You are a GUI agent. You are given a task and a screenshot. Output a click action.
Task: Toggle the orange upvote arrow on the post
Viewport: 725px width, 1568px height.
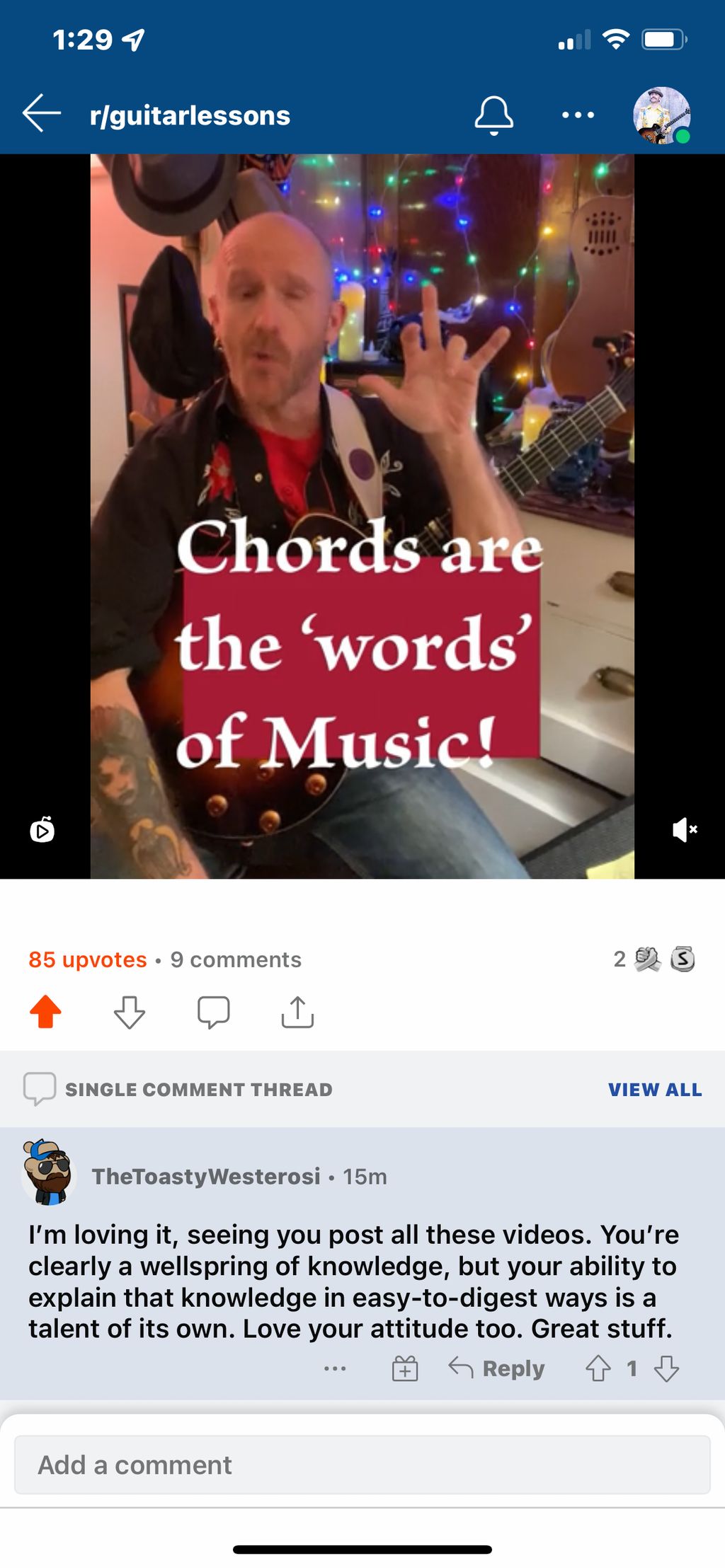click(44, 1012)
